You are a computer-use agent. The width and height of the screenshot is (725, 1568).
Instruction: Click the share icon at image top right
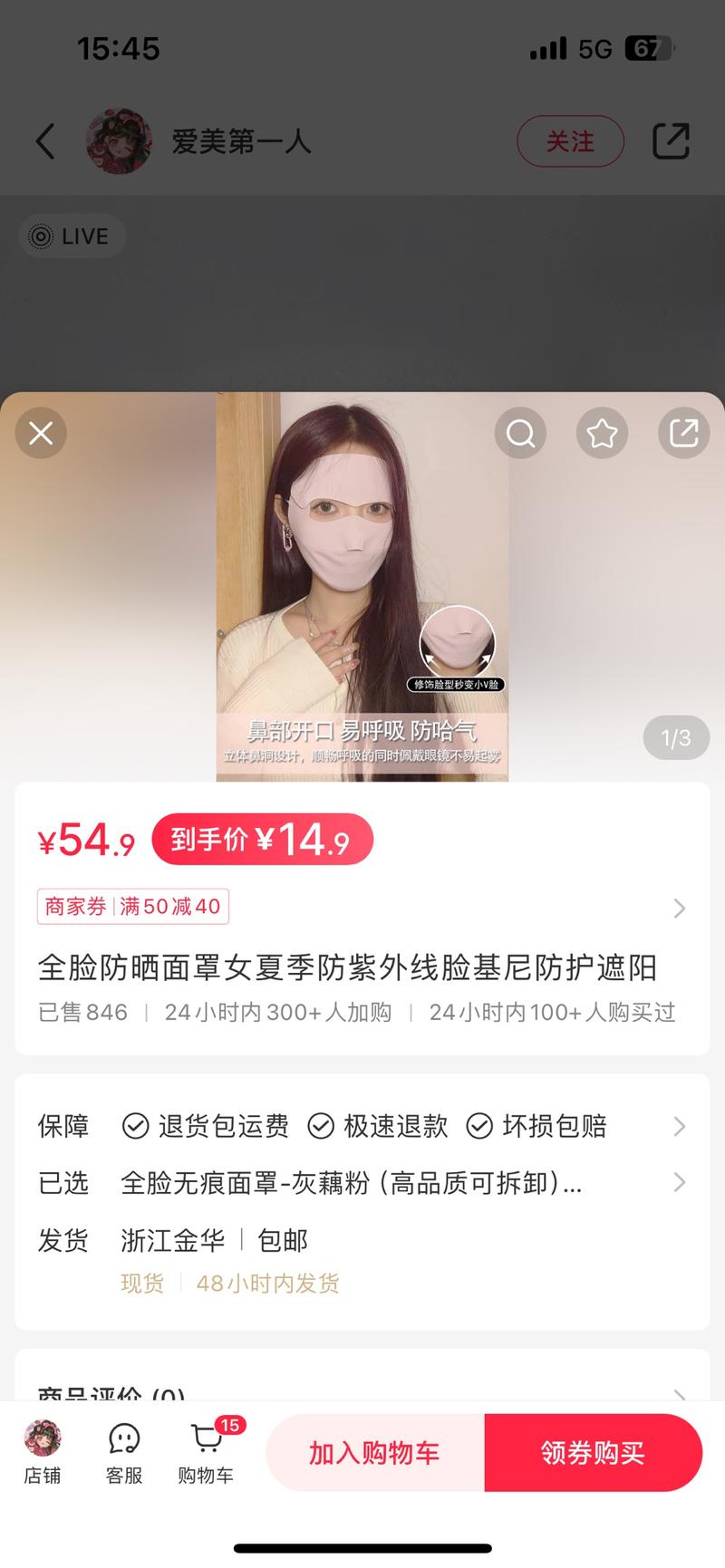[683, 433]
